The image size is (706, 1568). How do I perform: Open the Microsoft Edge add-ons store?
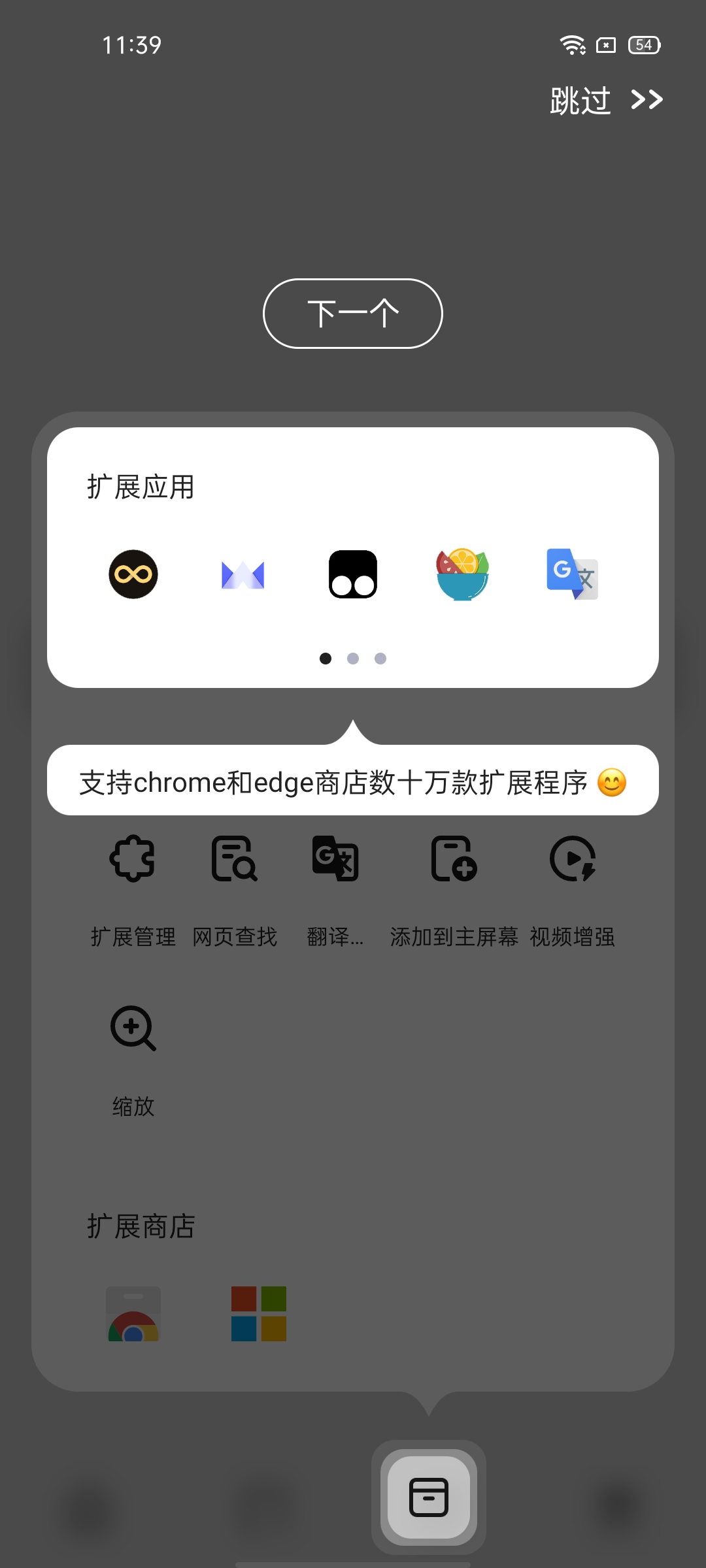[259, 1314]
